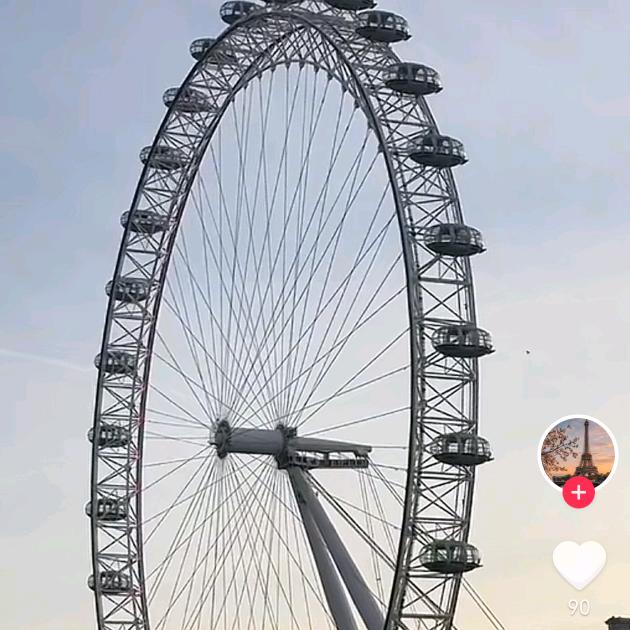The height and width of the screenshot is (630, 630).
Task: Open the creator's Eiffel Tower profile avatar
Action: [x=578, y=451]
